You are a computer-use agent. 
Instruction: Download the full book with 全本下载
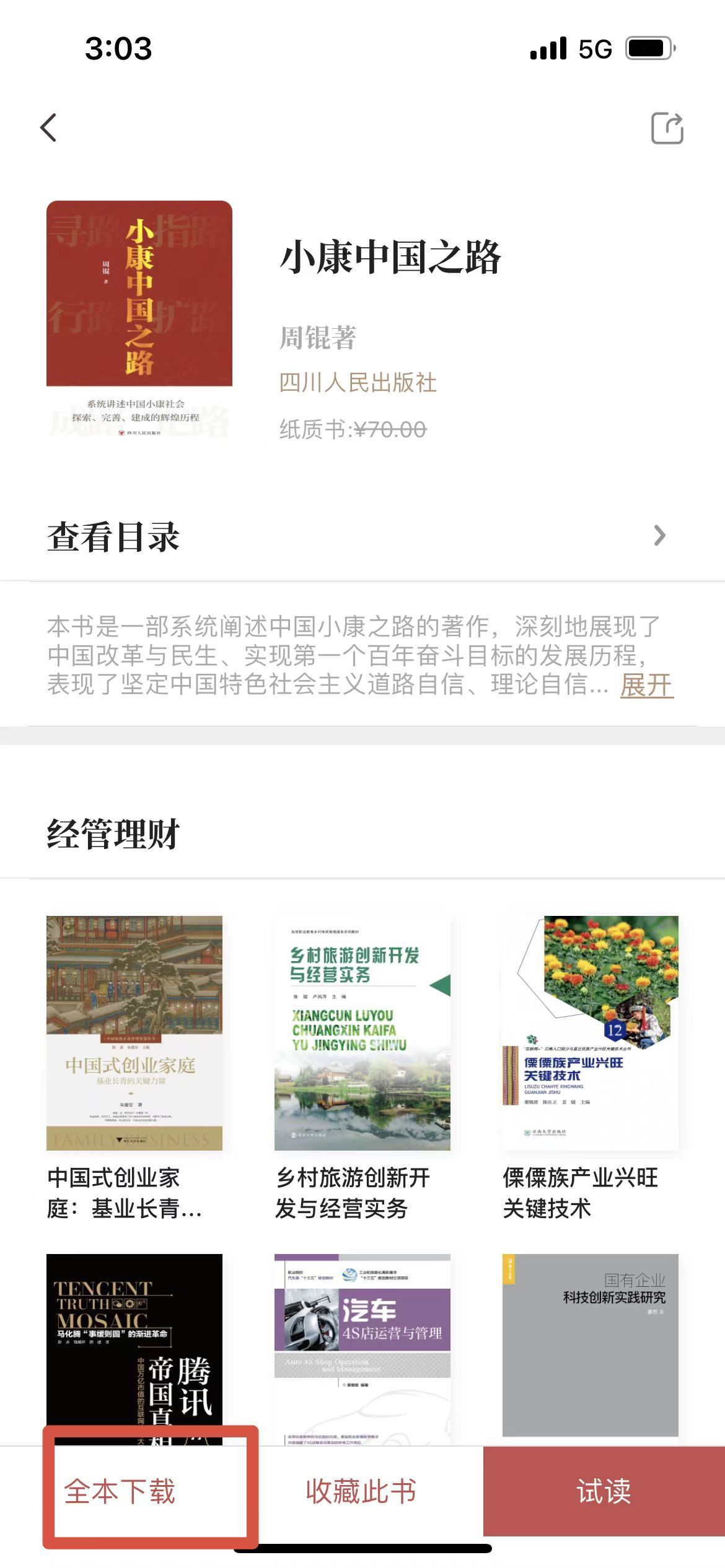(120, 1491)
